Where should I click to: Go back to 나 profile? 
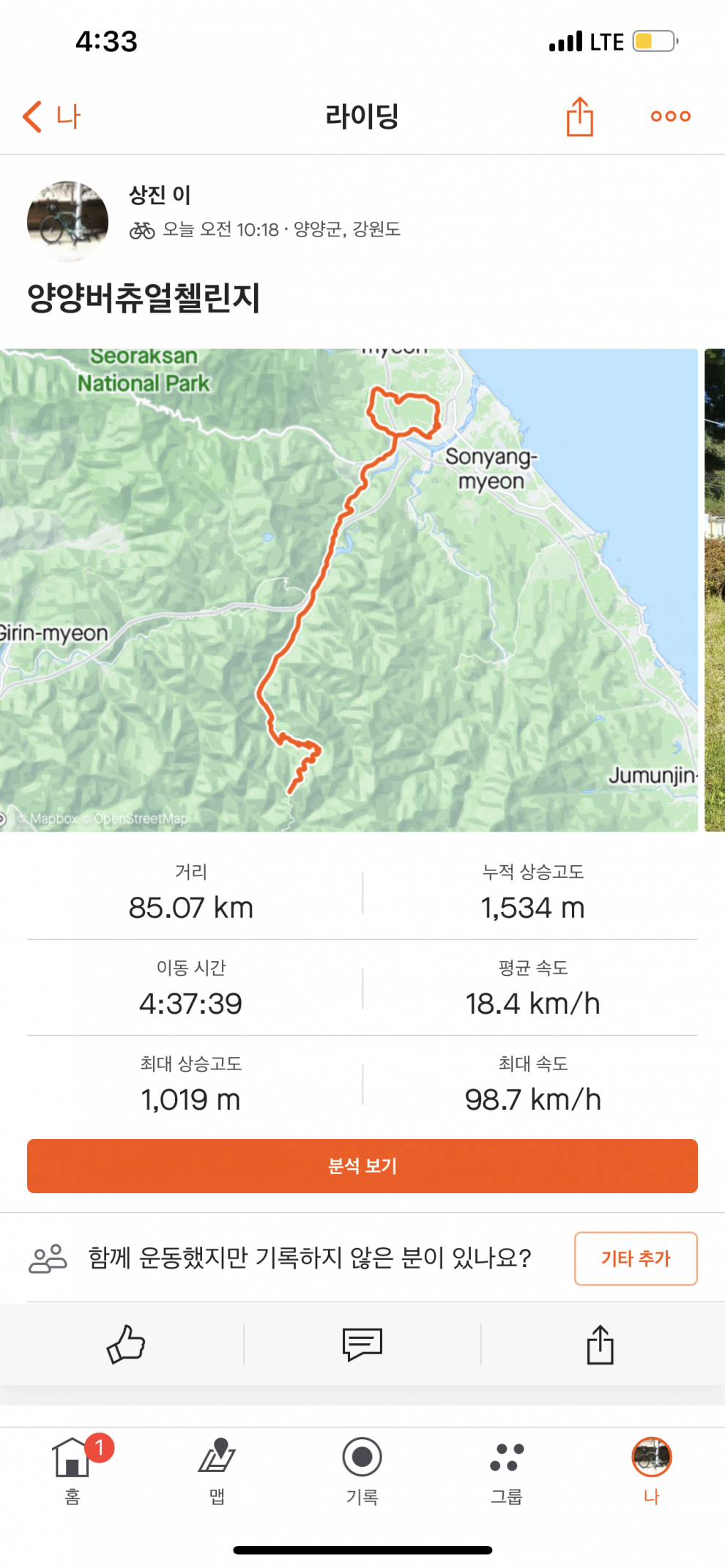tap(51, 116)
